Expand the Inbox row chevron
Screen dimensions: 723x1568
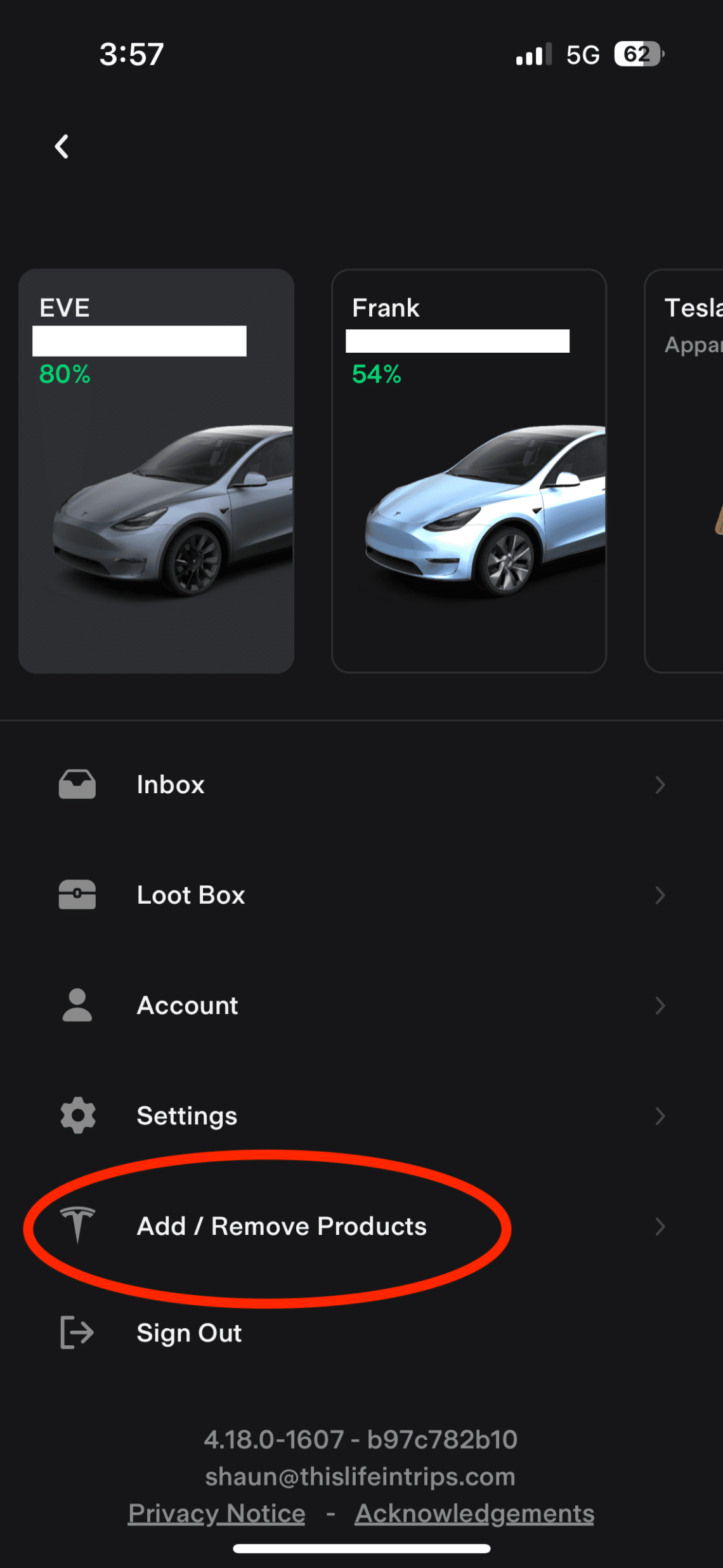(660, 784)
